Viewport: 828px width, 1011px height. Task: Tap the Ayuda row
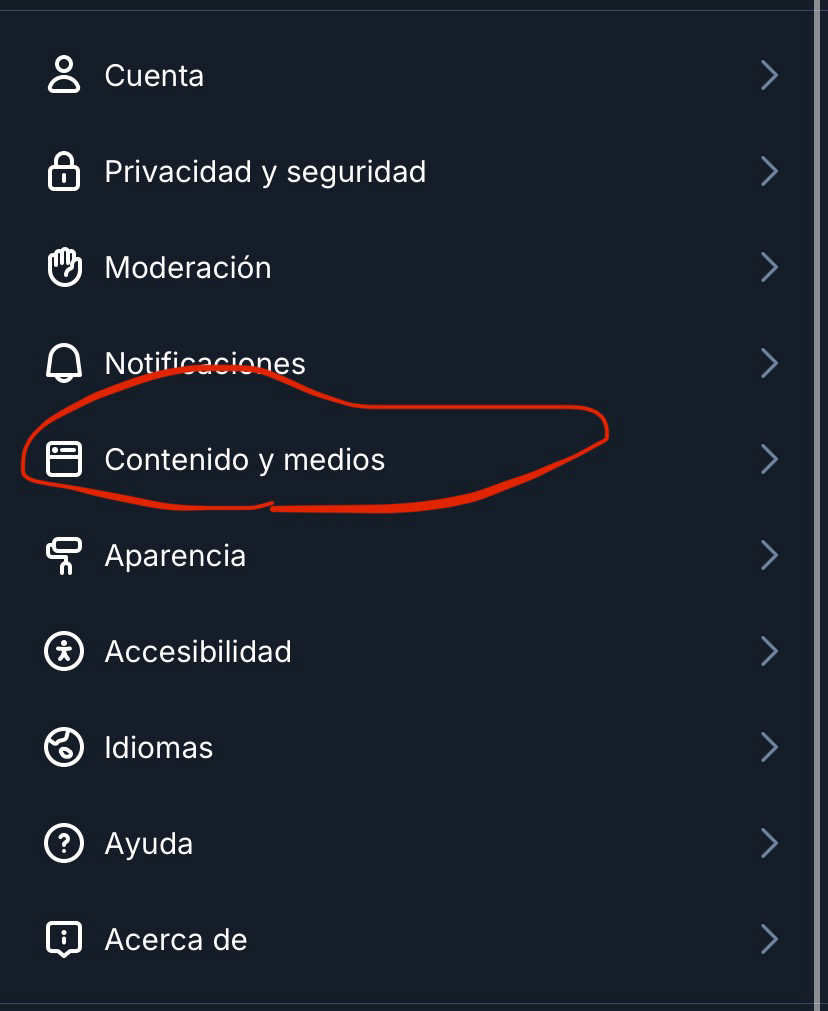[148, 844]
